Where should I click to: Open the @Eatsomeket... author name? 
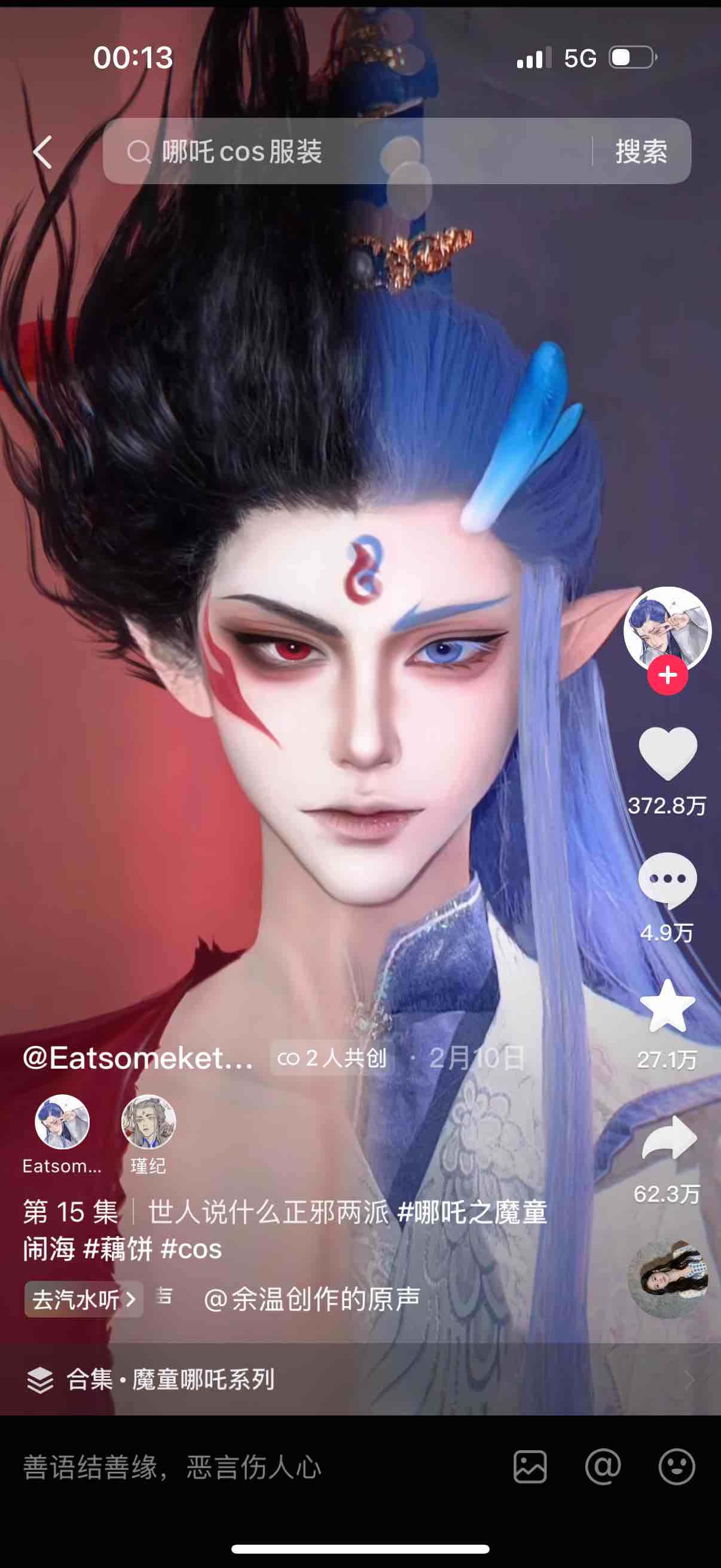tap(138, 1058)
